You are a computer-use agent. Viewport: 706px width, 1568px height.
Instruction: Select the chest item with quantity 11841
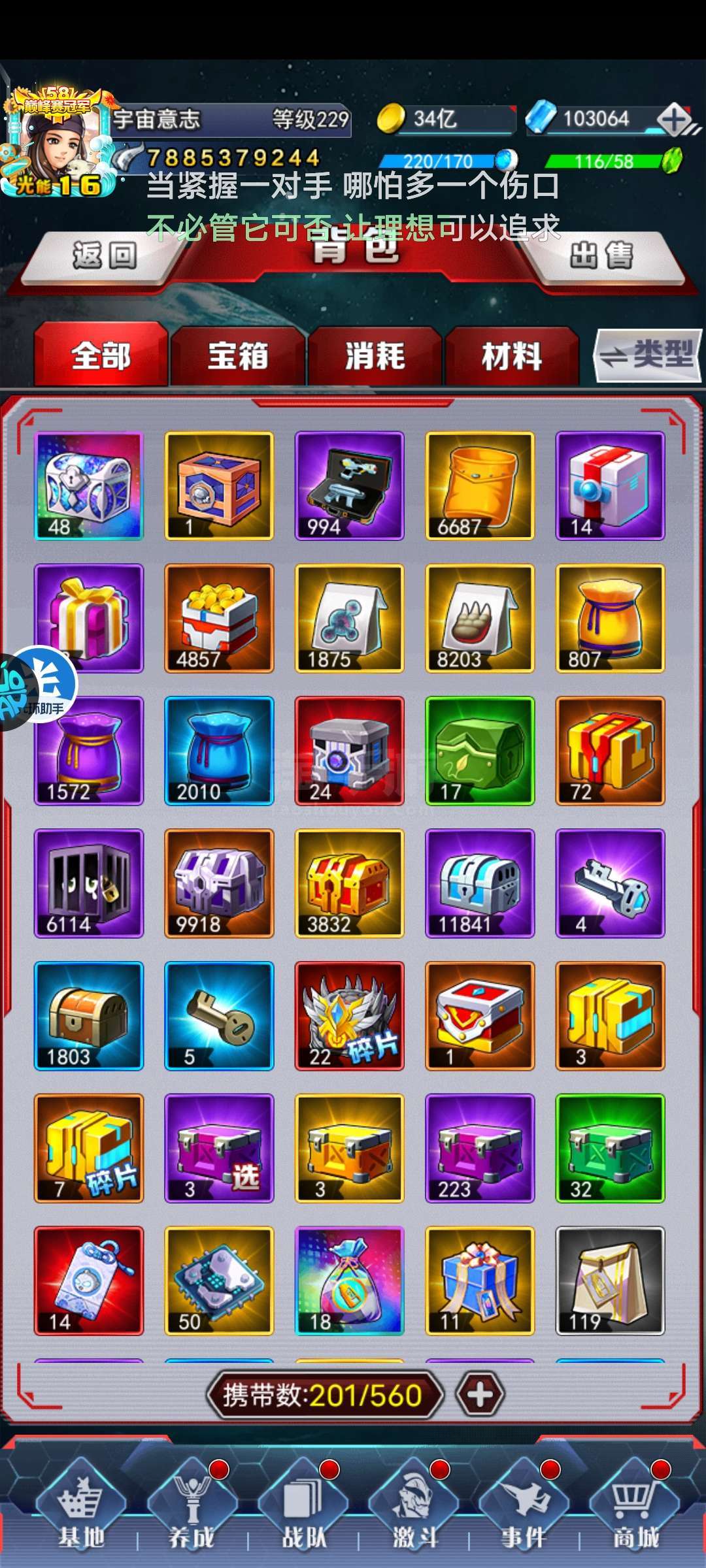coord(480,883)
